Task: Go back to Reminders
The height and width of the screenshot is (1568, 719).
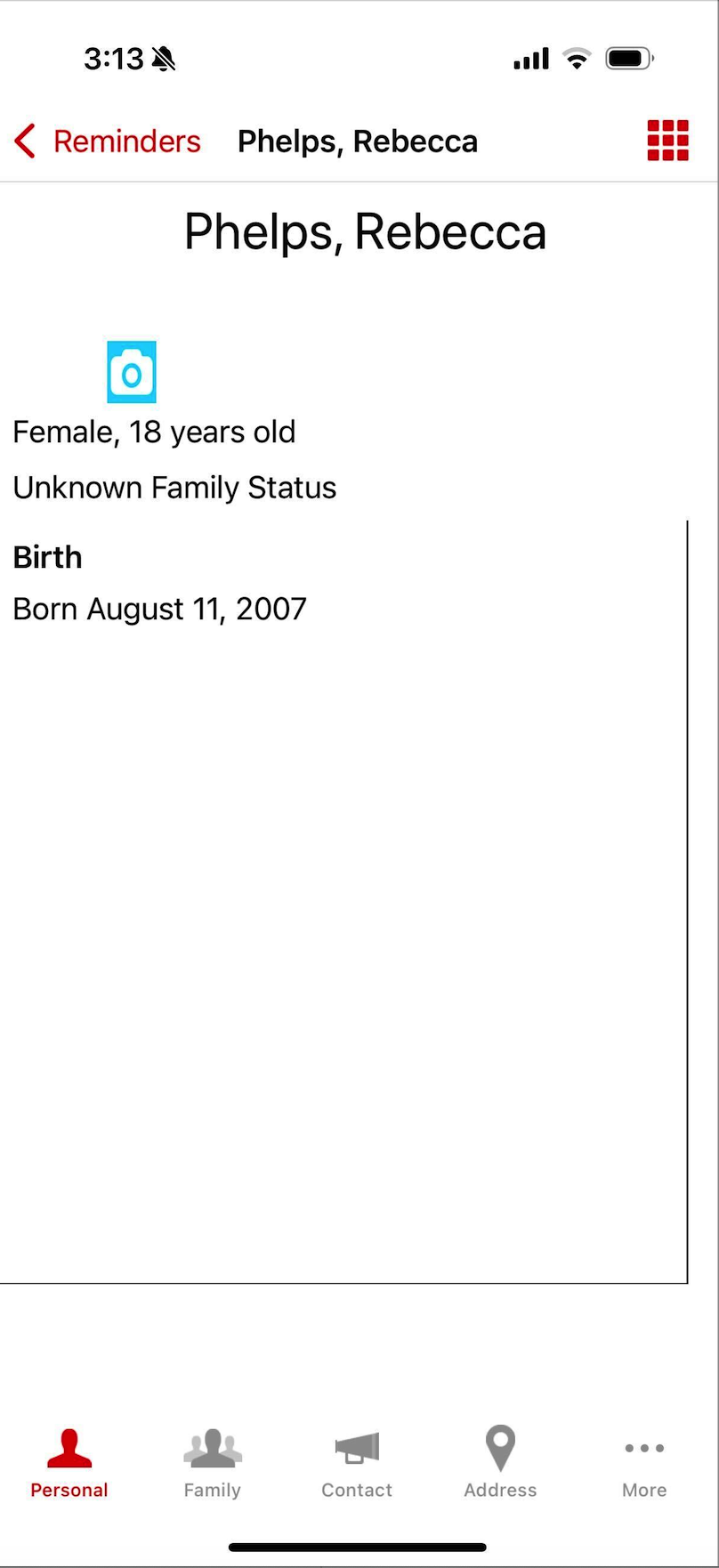Action: (x=108, y=141)
